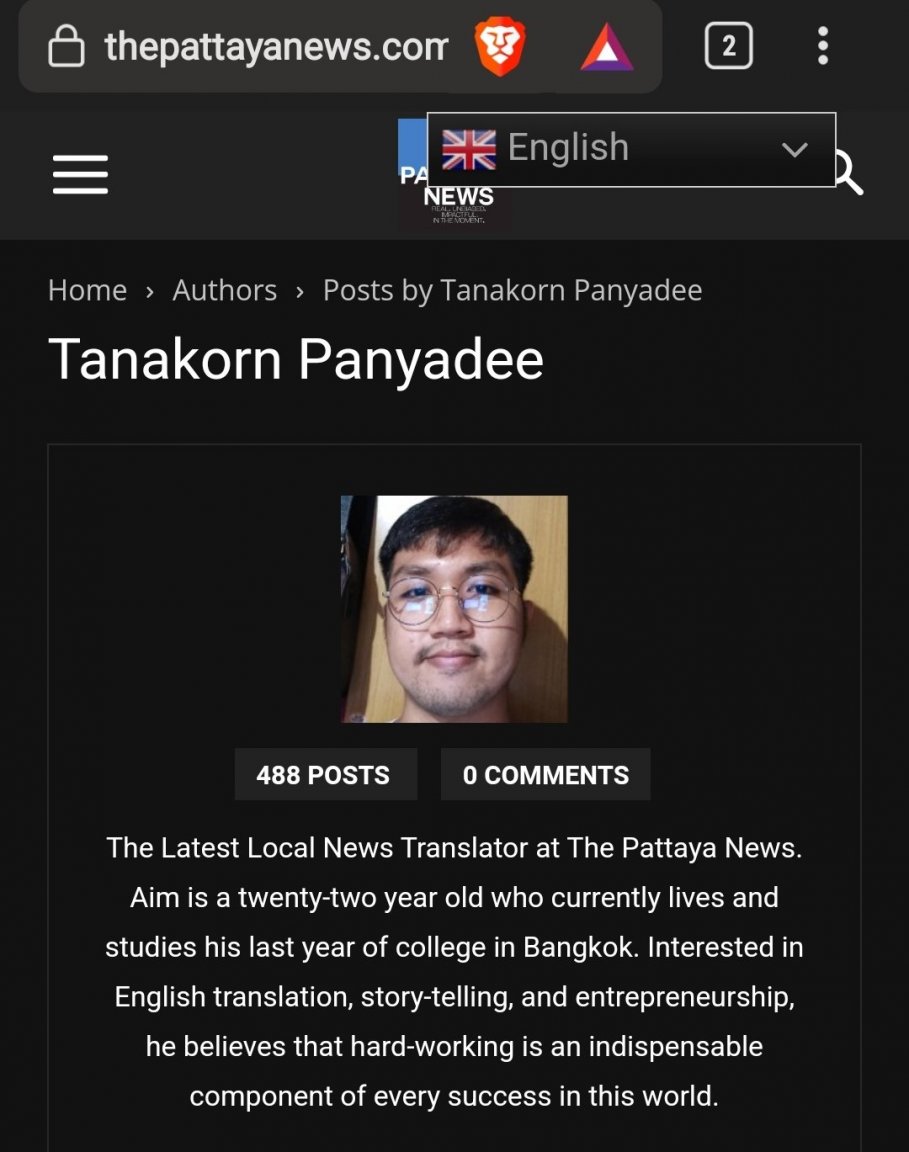Go to Home breadcrumb link
This screenshot has height=1152, width=909.
pos(88,291)
